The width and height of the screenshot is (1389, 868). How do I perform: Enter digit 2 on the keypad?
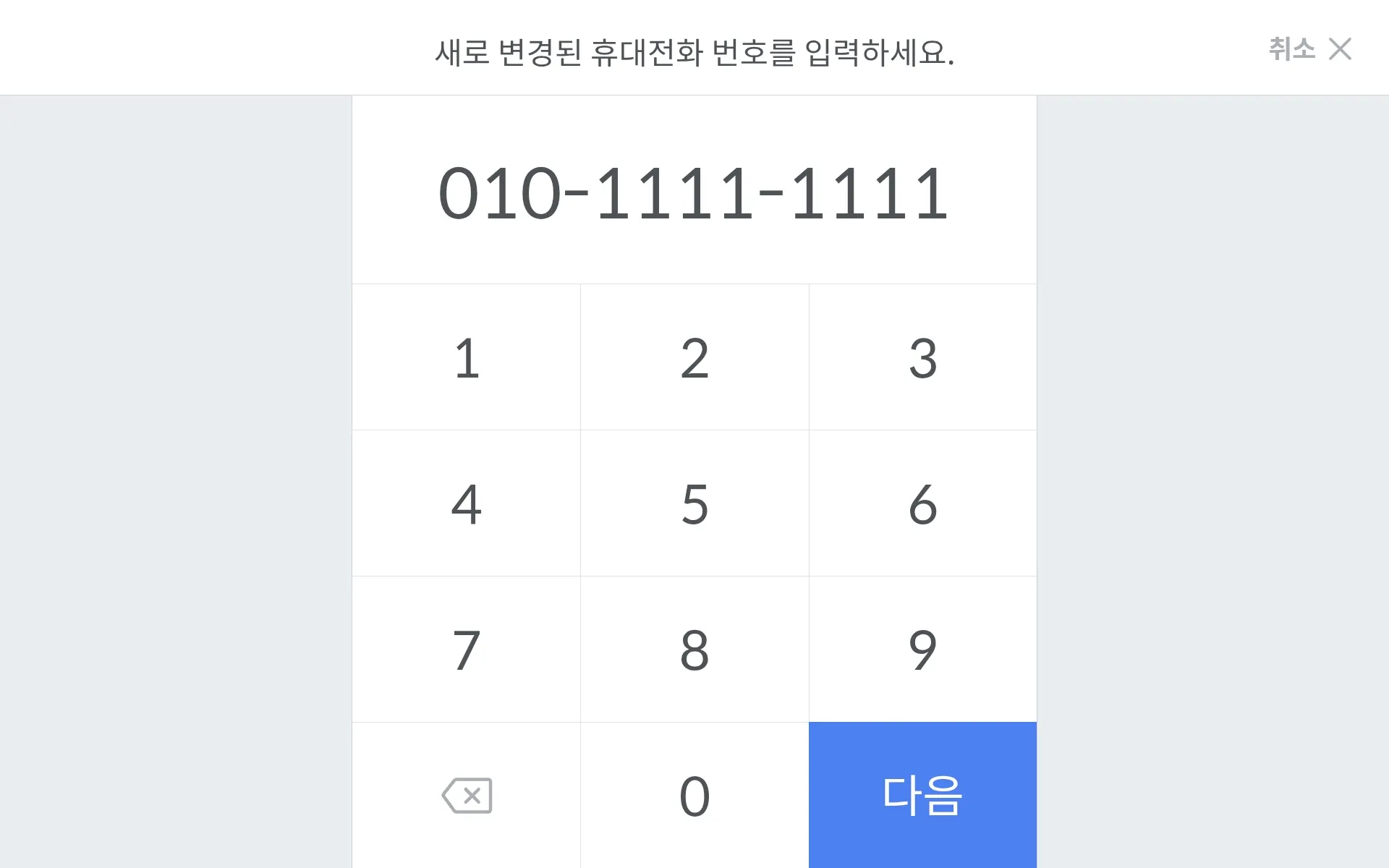[694, 358]
